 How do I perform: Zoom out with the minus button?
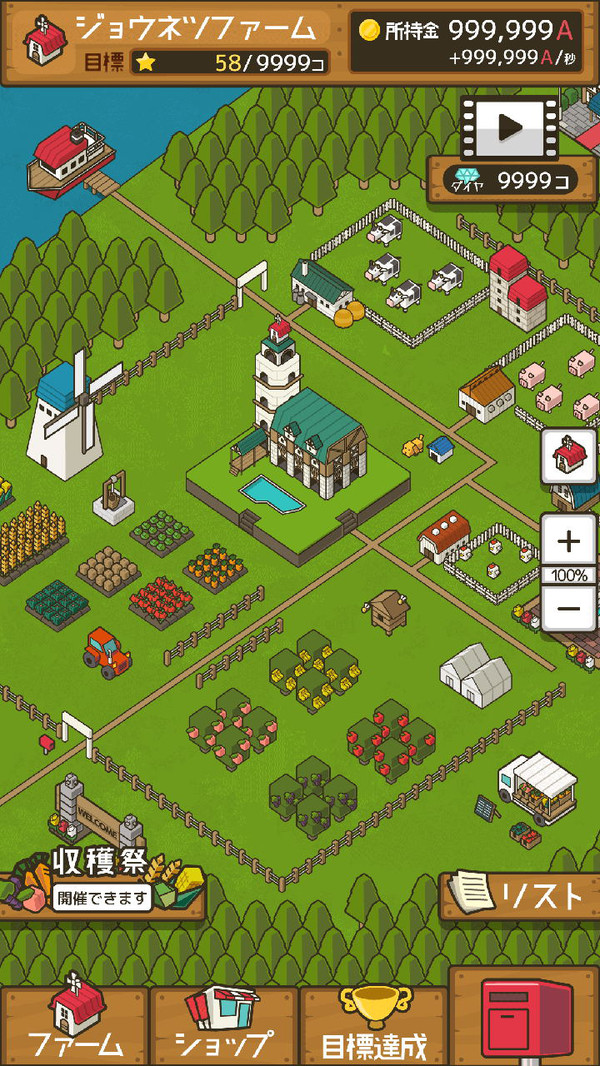tap(569, 608)
